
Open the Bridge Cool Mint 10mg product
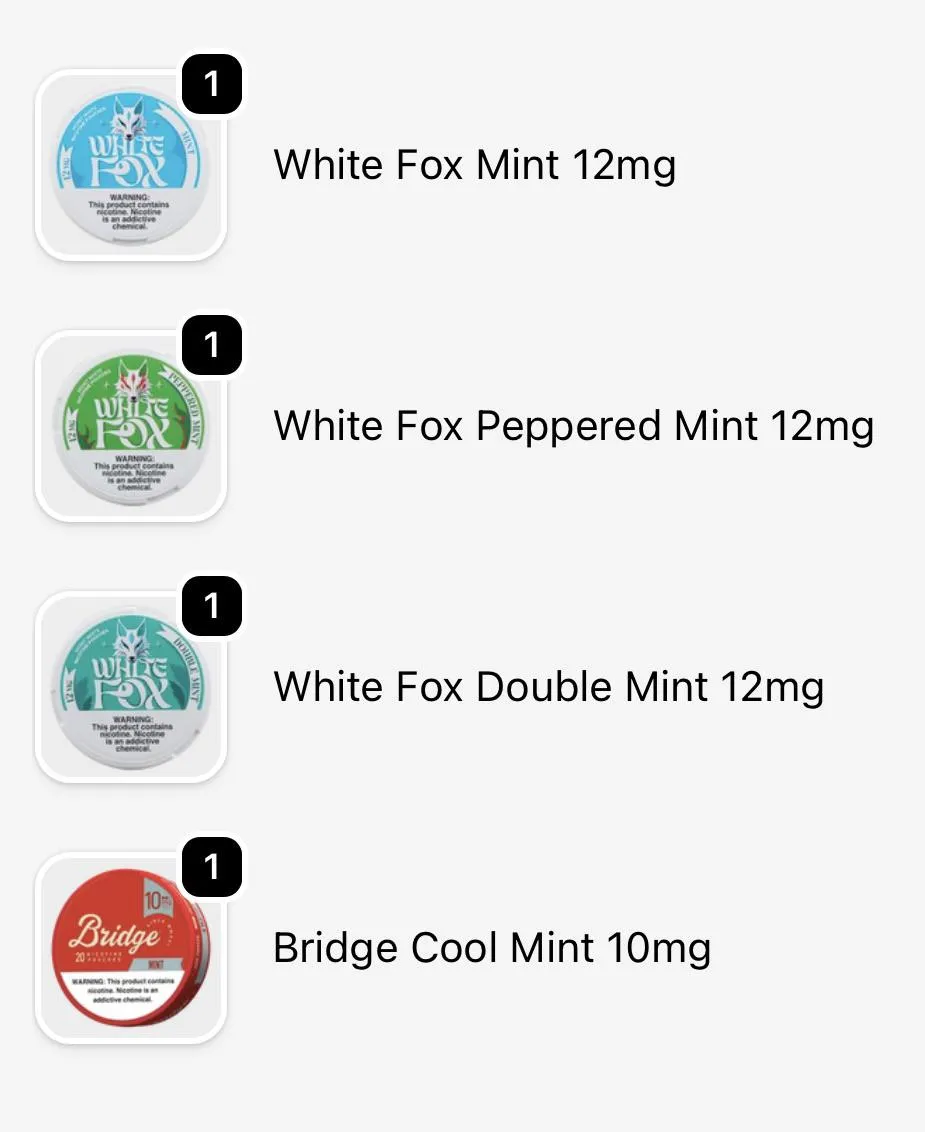click(491, 948)
